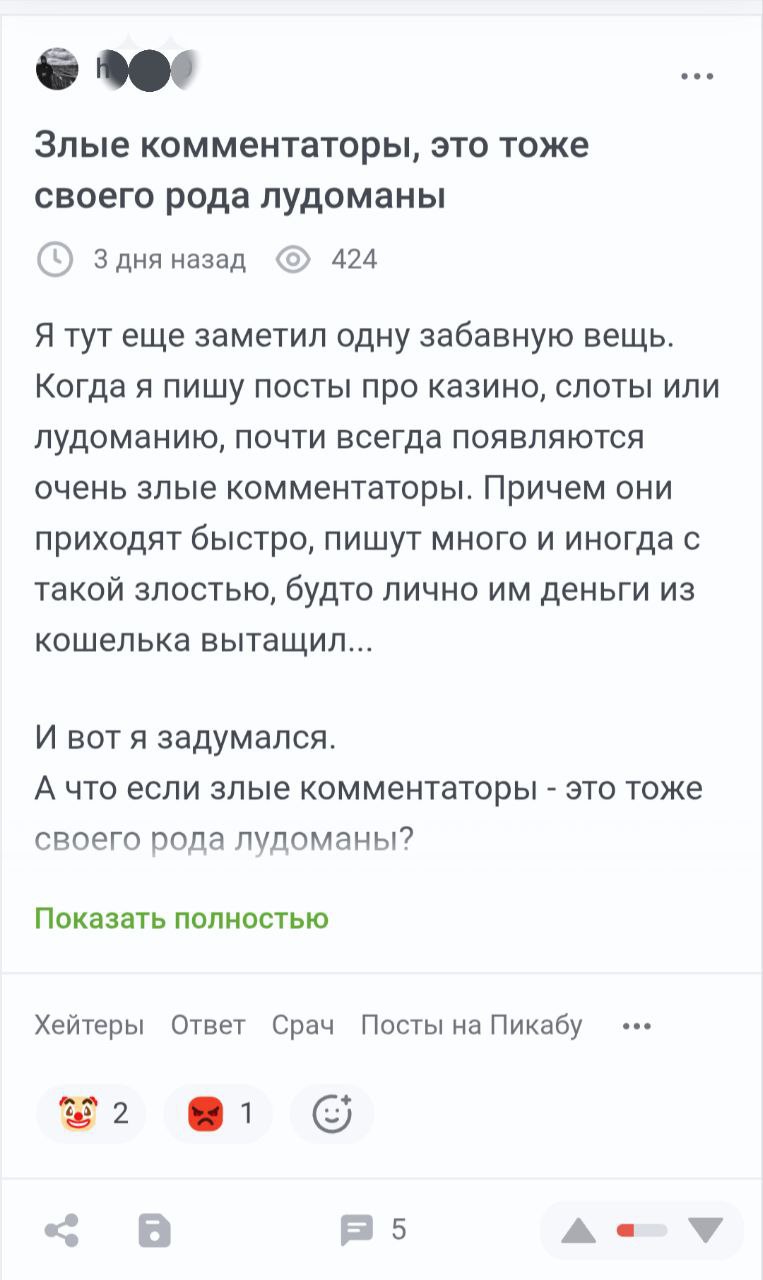Open the post's three-dot overflow menu

coord(696,76)
